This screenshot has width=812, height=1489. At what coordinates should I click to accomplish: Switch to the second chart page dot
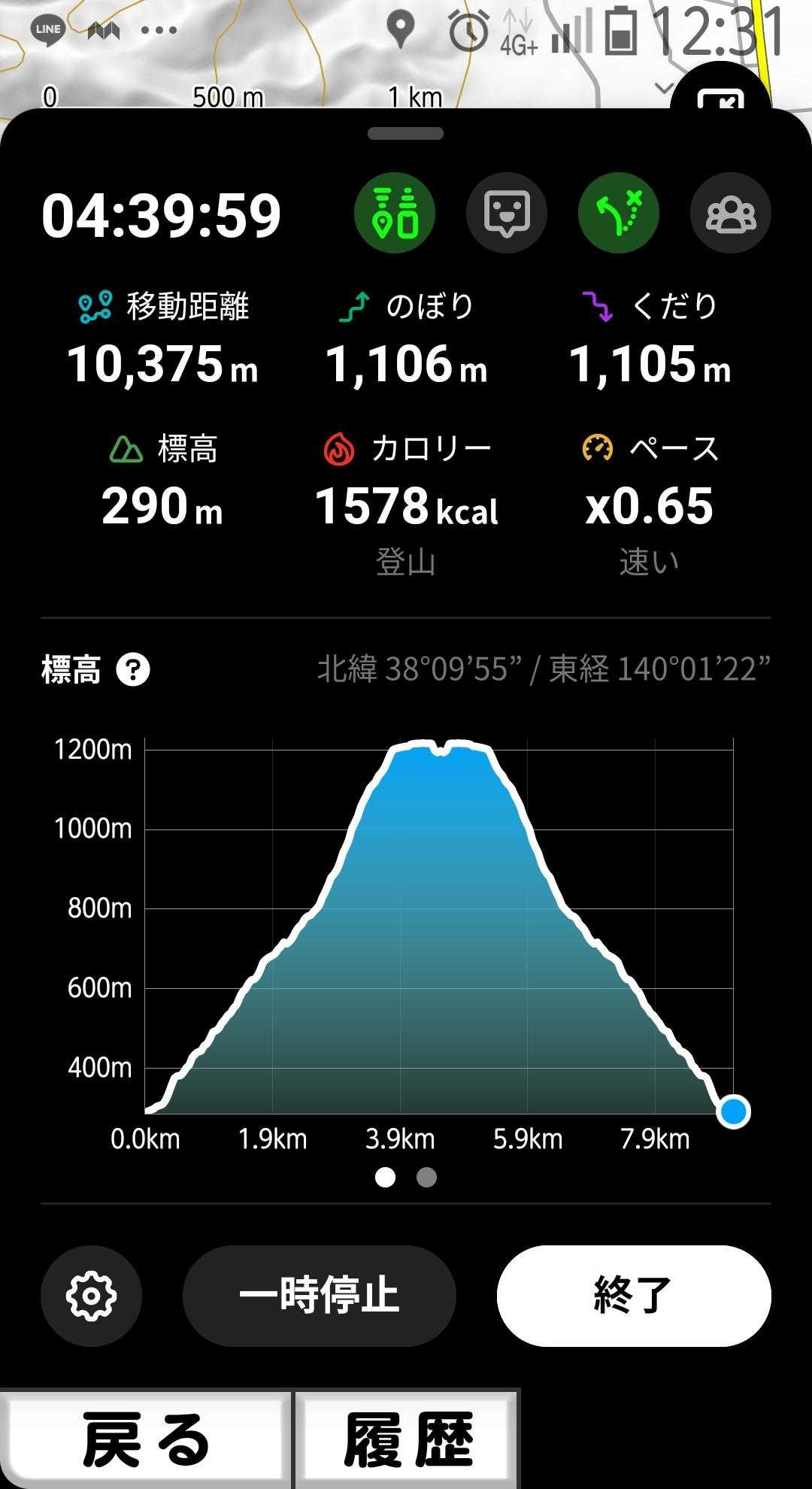coord(426,1178)
